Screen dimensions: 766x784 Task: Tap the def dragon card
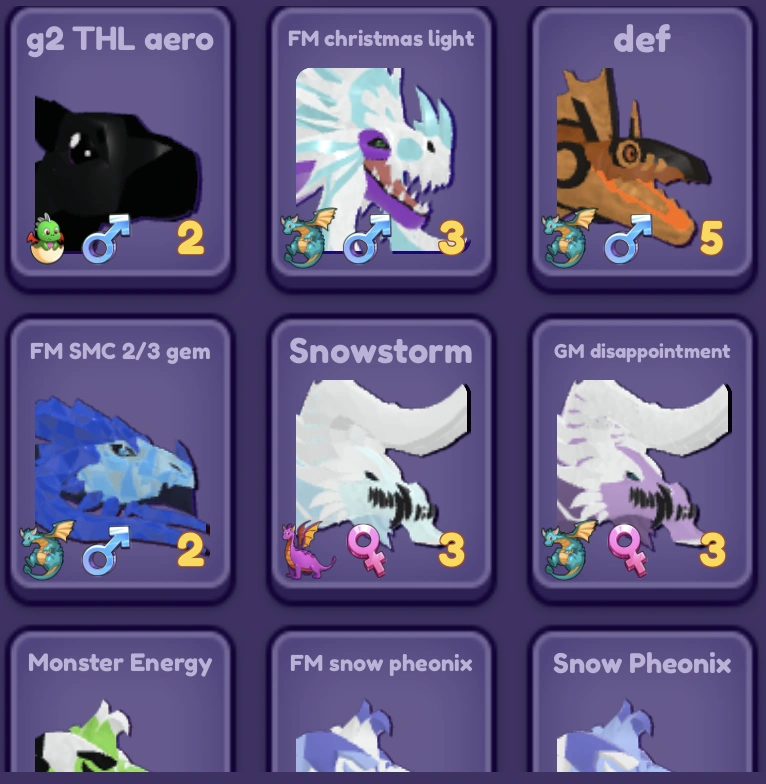tap(642, 150)
